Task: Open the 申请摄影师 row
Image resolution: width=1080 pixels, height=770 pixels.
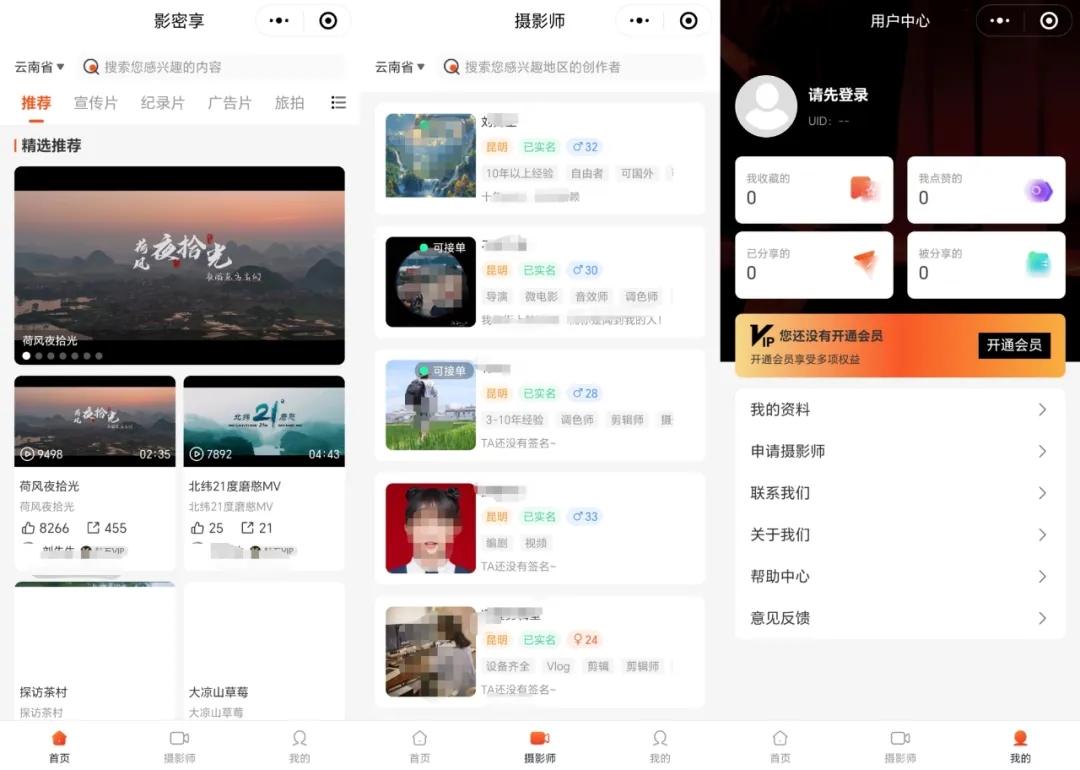Action: click(898, 451)
